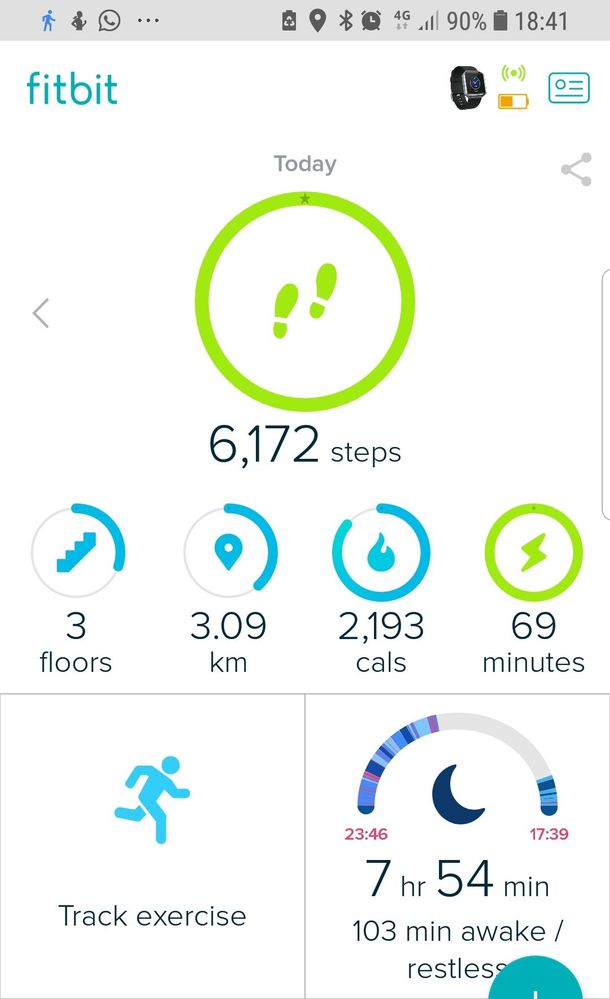Share today's stats
Screen dimensions: 610x999
(576, 169)
